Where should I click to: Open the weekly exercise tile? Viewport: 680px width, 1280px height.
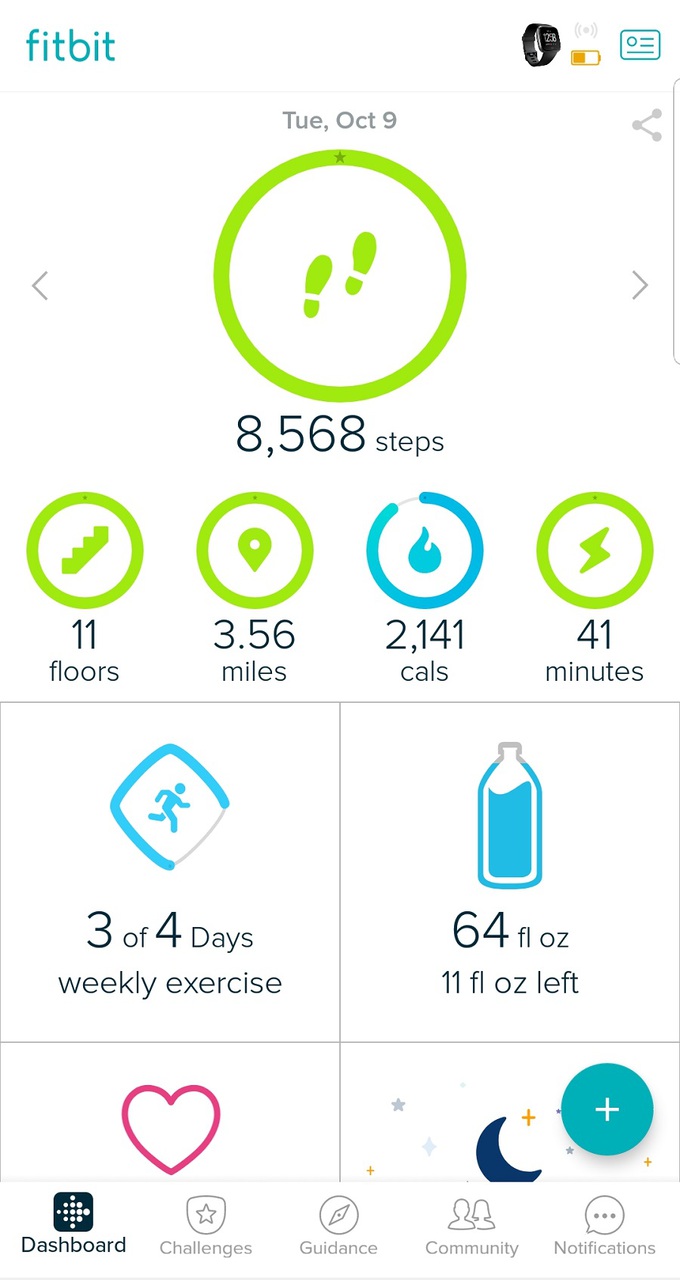(x=170, y=872)
